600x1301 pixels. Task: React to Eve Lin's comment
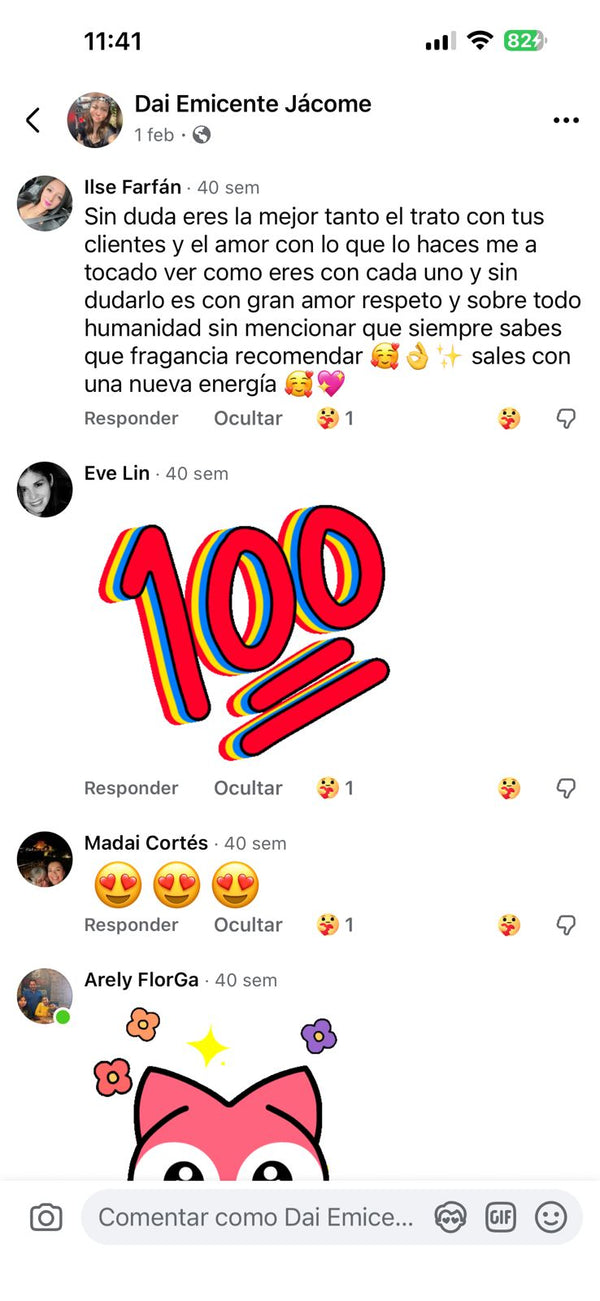coord(509,788)
